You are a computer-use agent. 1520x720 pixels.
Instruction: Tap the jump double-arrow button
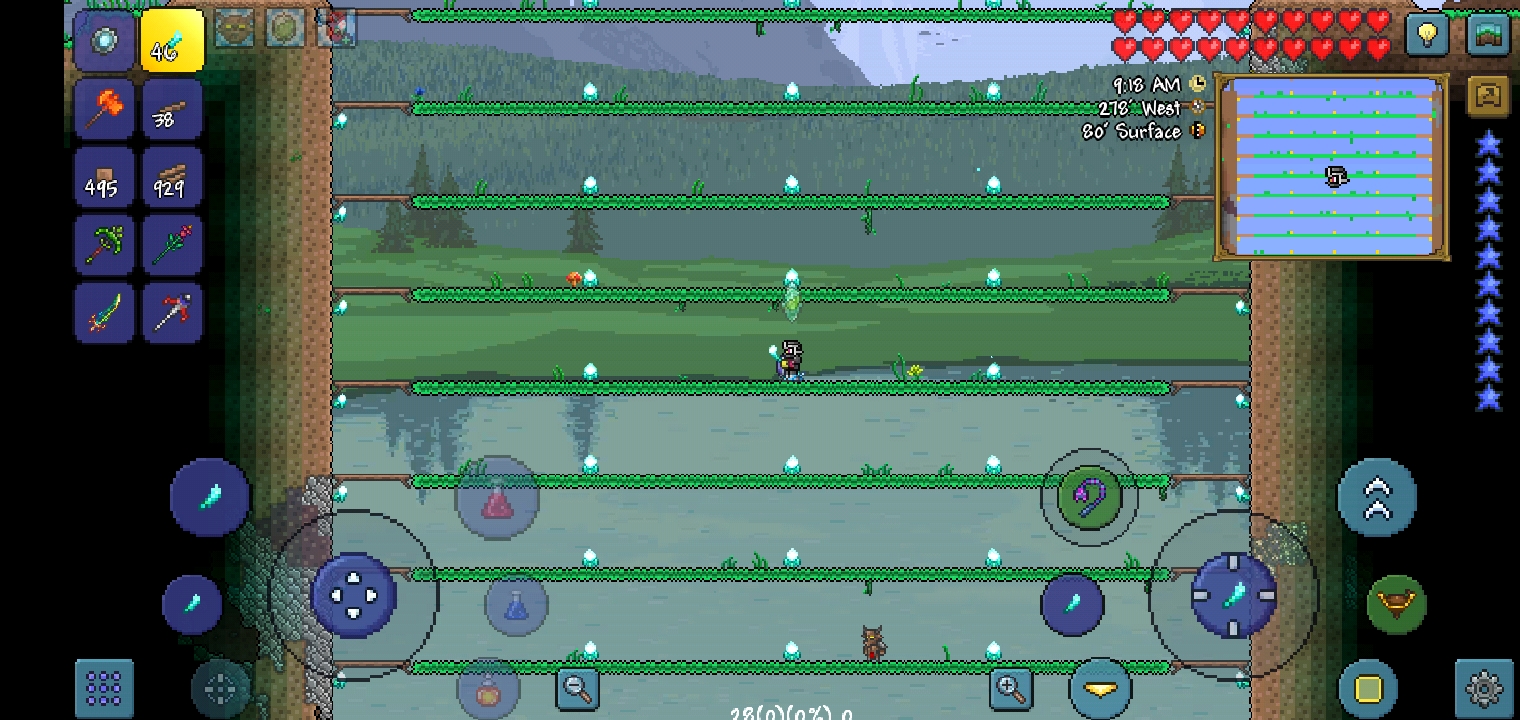point(1377,497)
